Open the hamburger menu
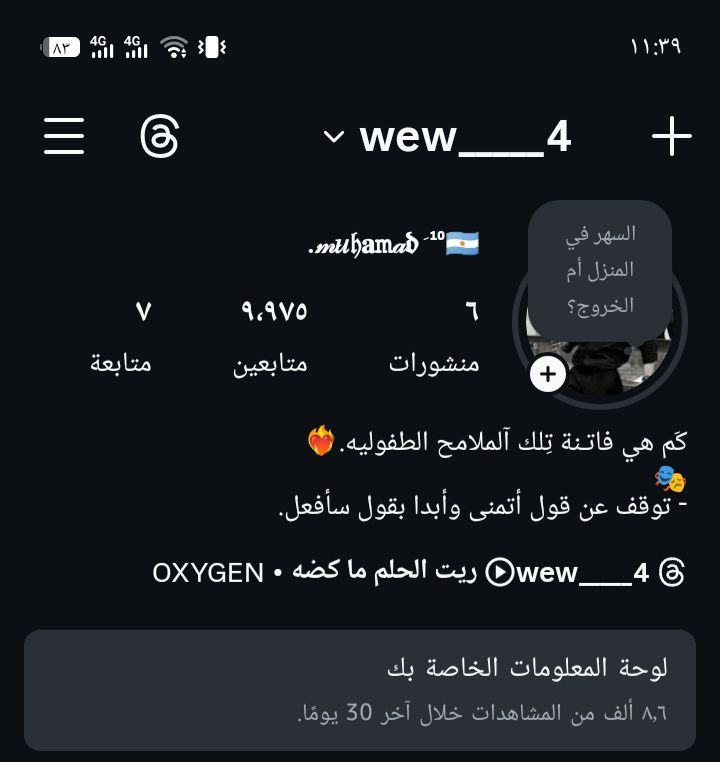 coord(64,136)
